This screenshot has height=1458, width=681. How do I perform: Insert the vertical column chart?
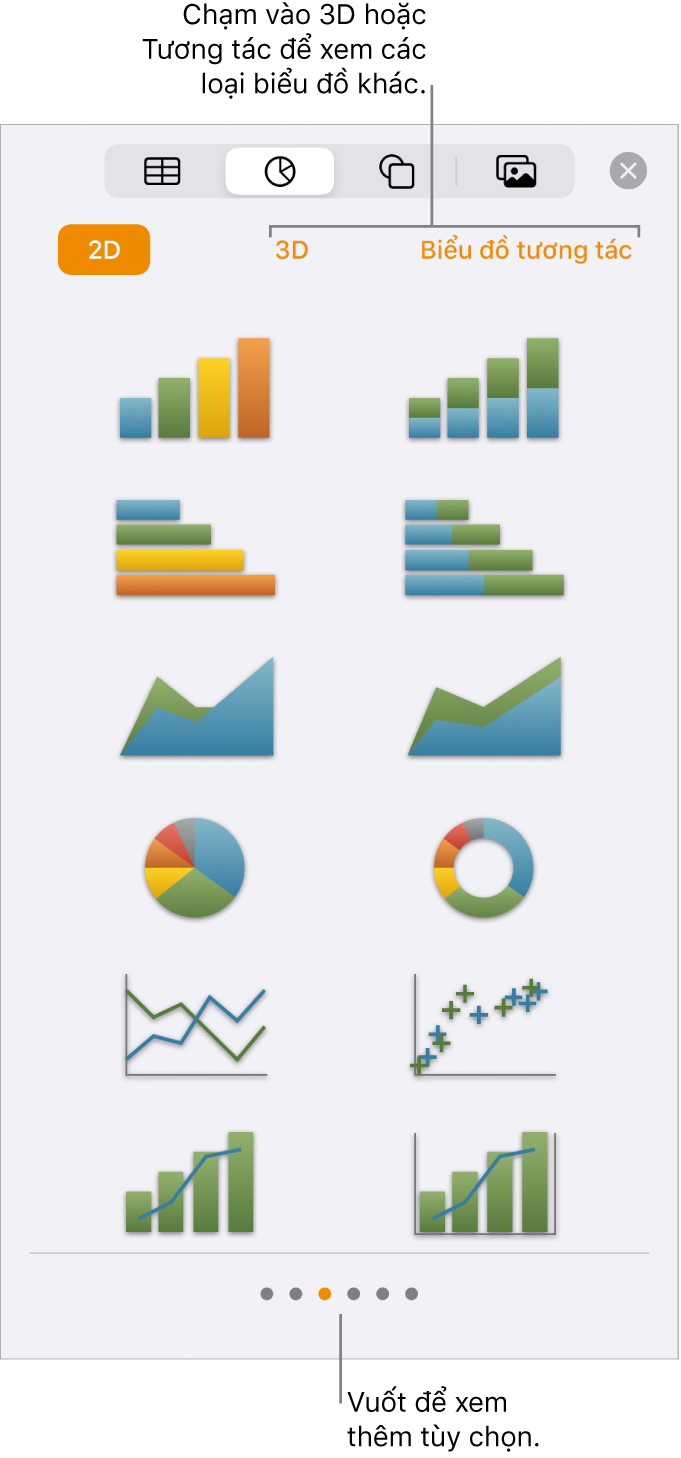pos(195,389)
